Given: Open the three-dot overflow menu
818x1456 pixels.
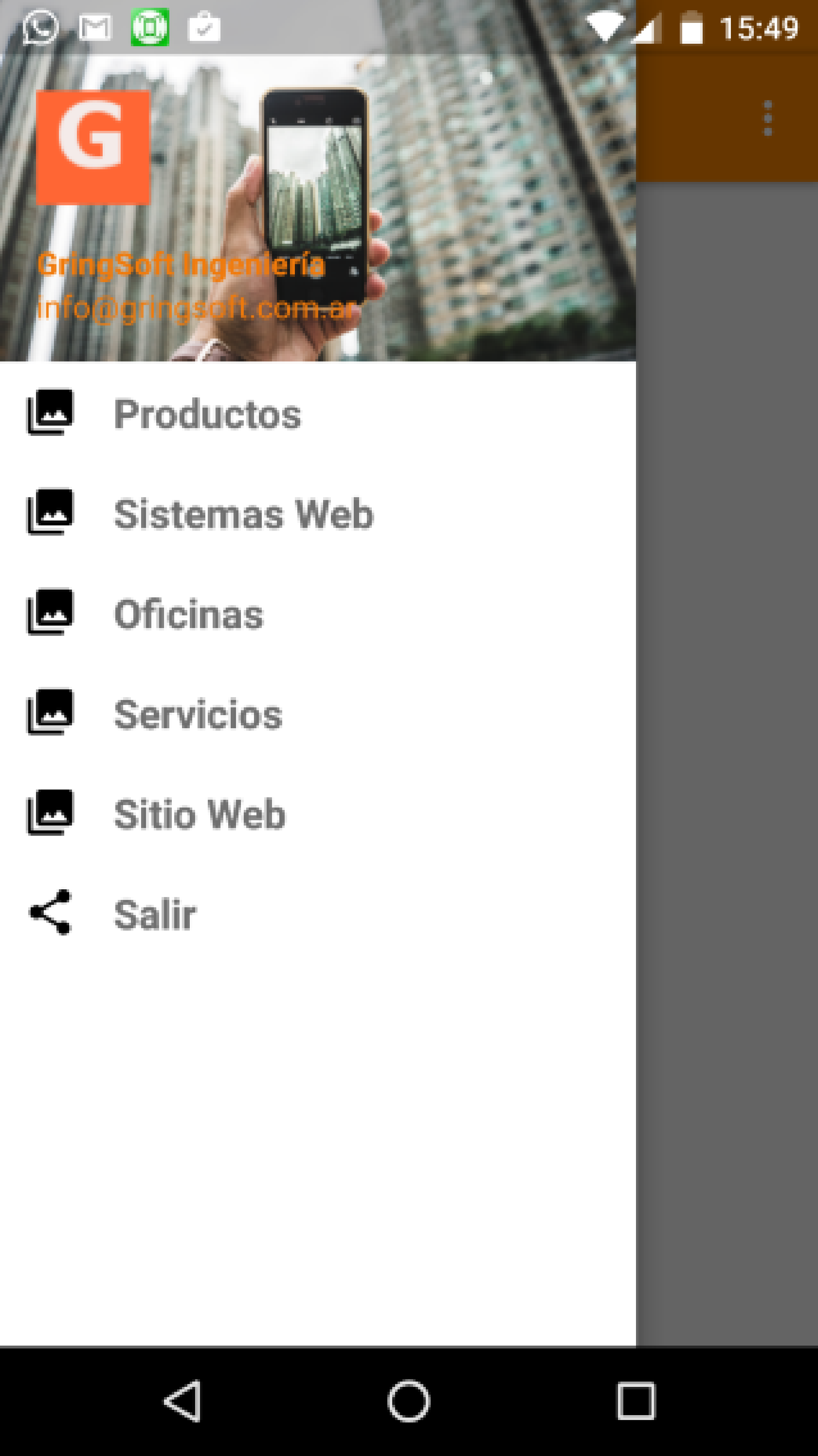Looking at the screenshot, I should (767, 118).
